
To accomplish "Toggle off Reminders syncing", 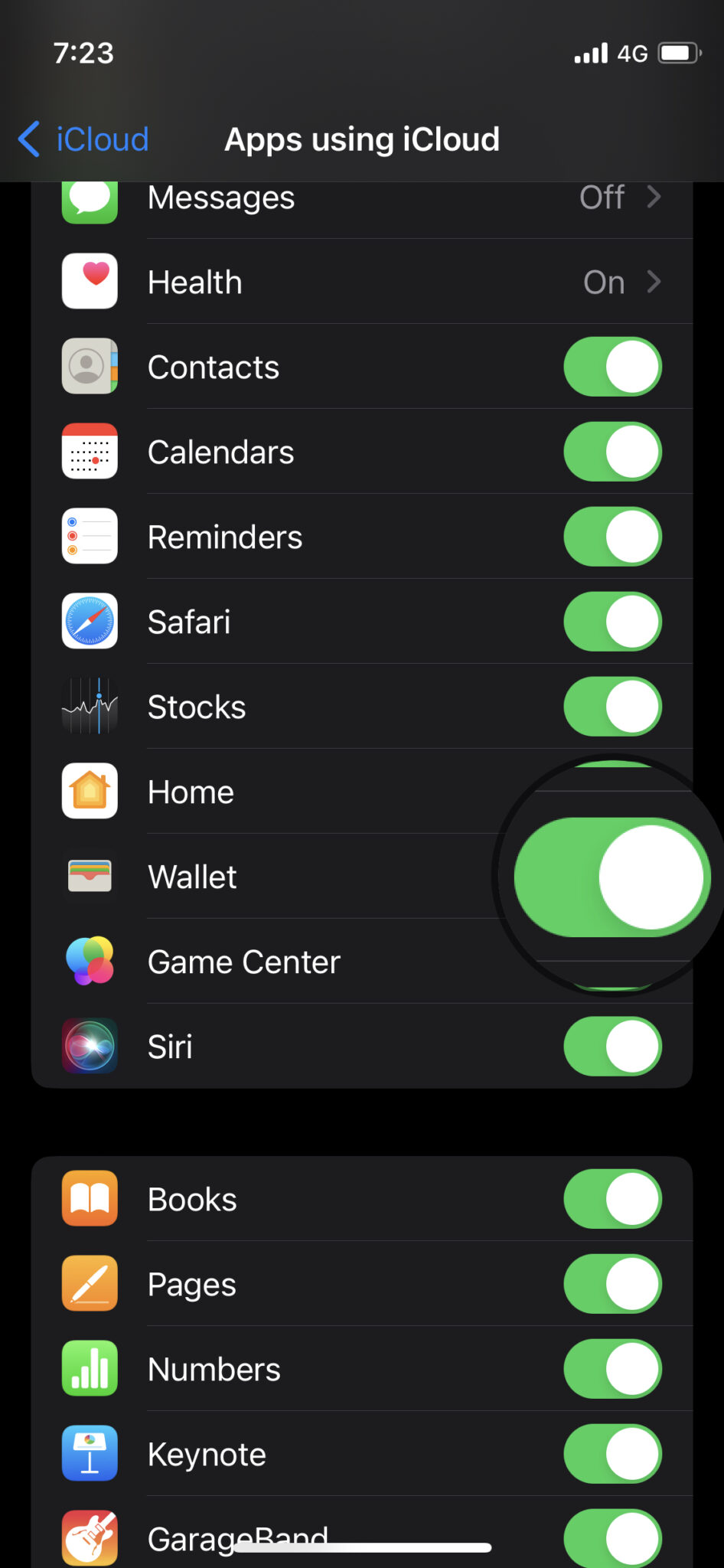I will point(611,536).
